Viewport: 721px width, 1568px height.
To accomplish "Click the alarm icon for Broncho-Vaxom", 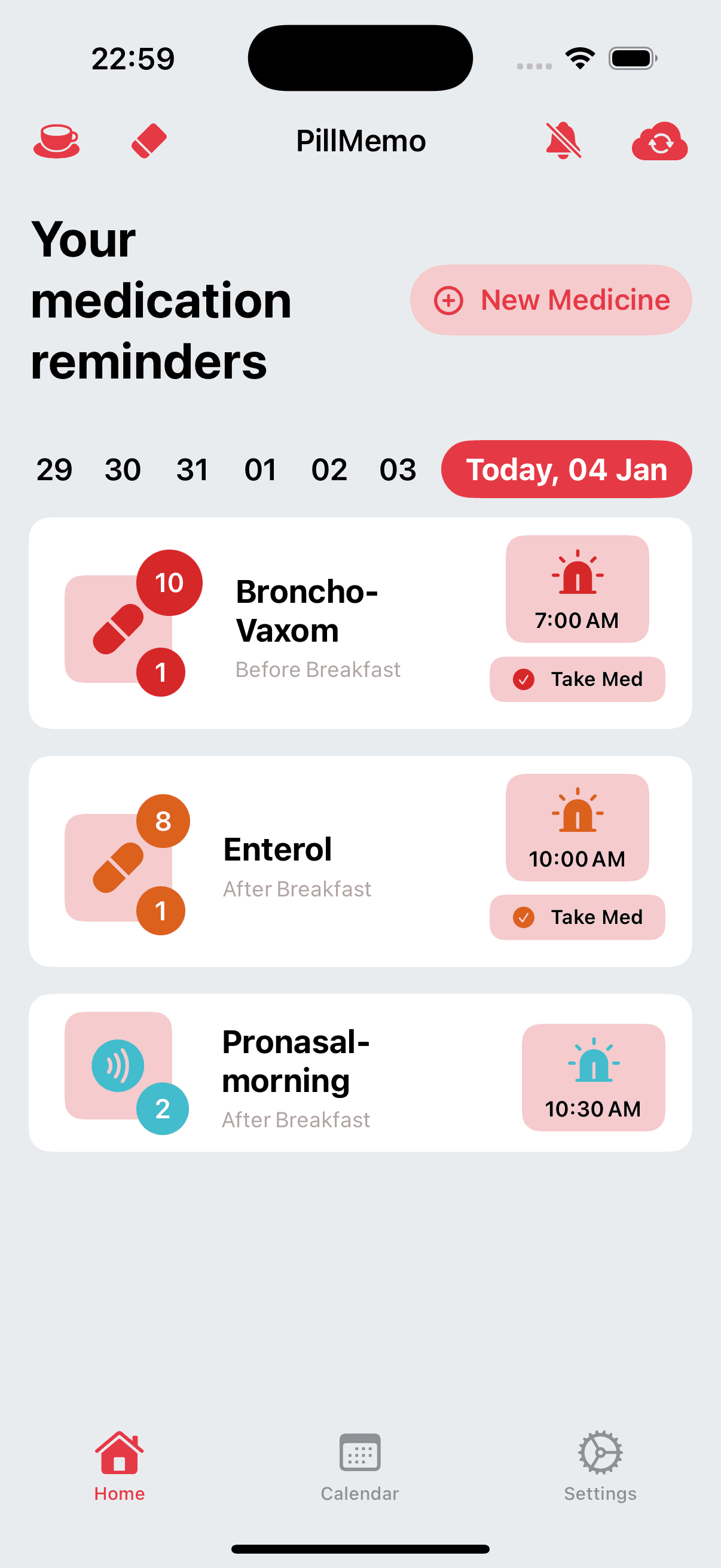I will tap(576, 577).
